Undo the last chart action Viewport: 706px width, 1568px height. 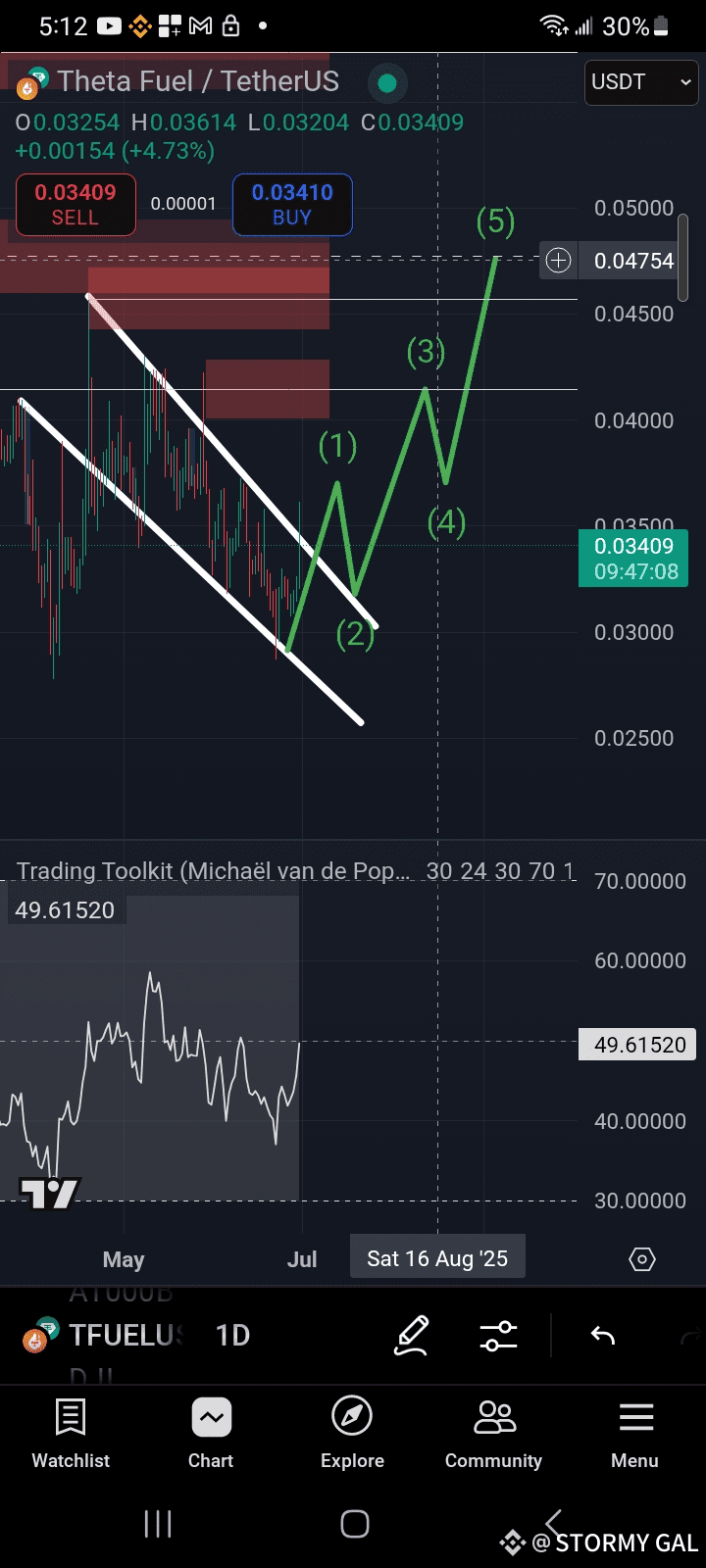(x=602, y=1335)
